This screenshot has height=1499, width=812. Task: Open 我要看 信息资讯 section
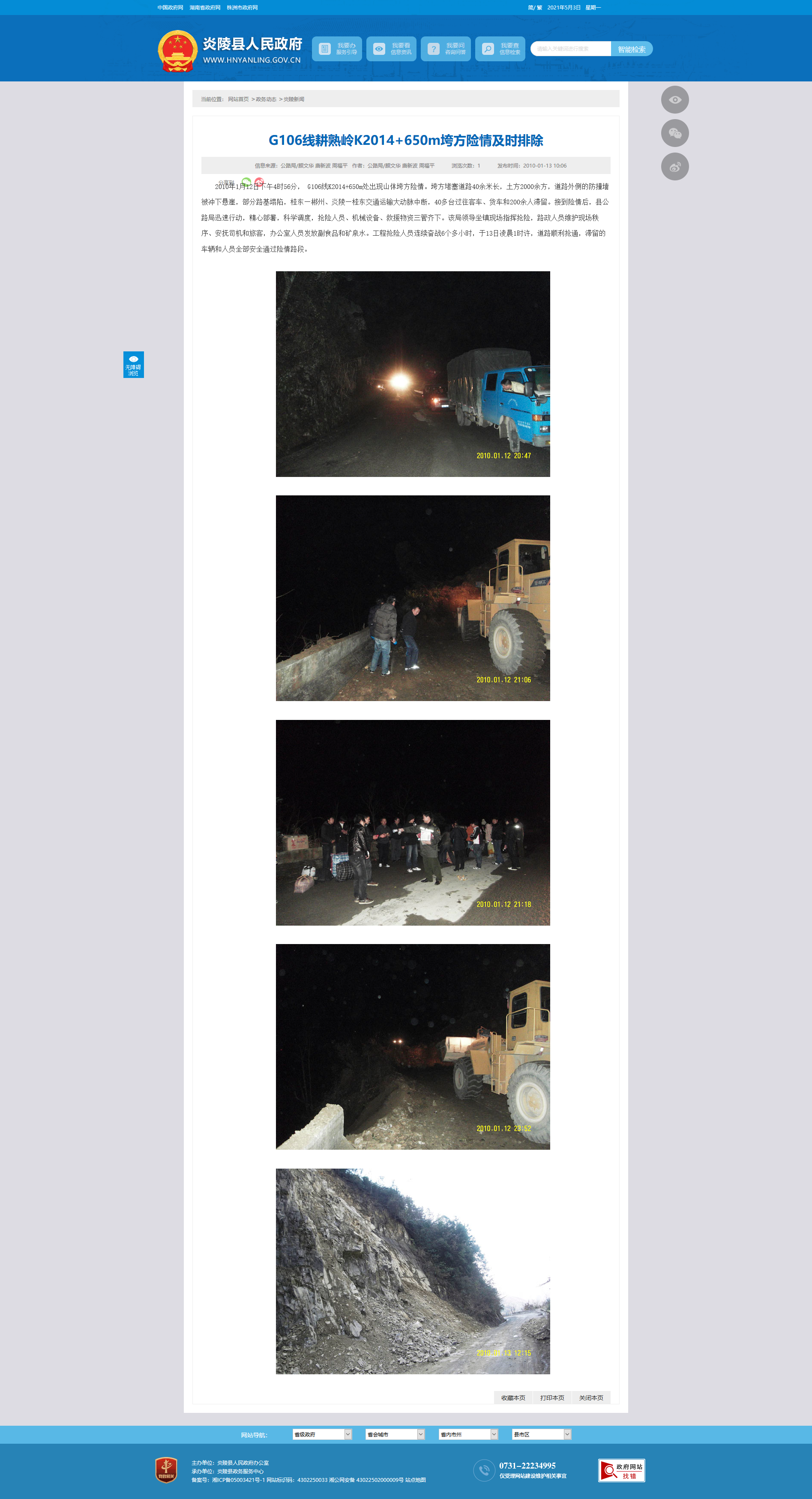pos(392,49)
